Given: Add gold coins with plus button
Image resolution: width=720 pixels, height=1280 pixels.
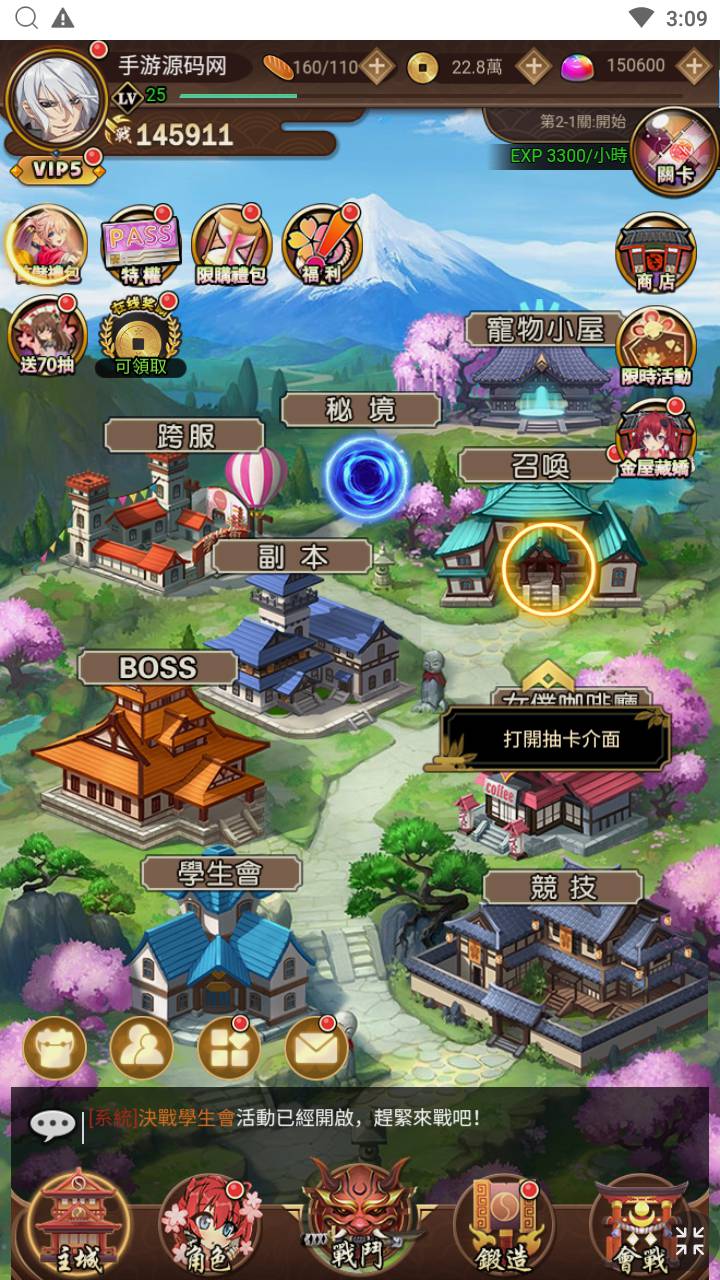Looking at the screenshot, I should point(533,67).
